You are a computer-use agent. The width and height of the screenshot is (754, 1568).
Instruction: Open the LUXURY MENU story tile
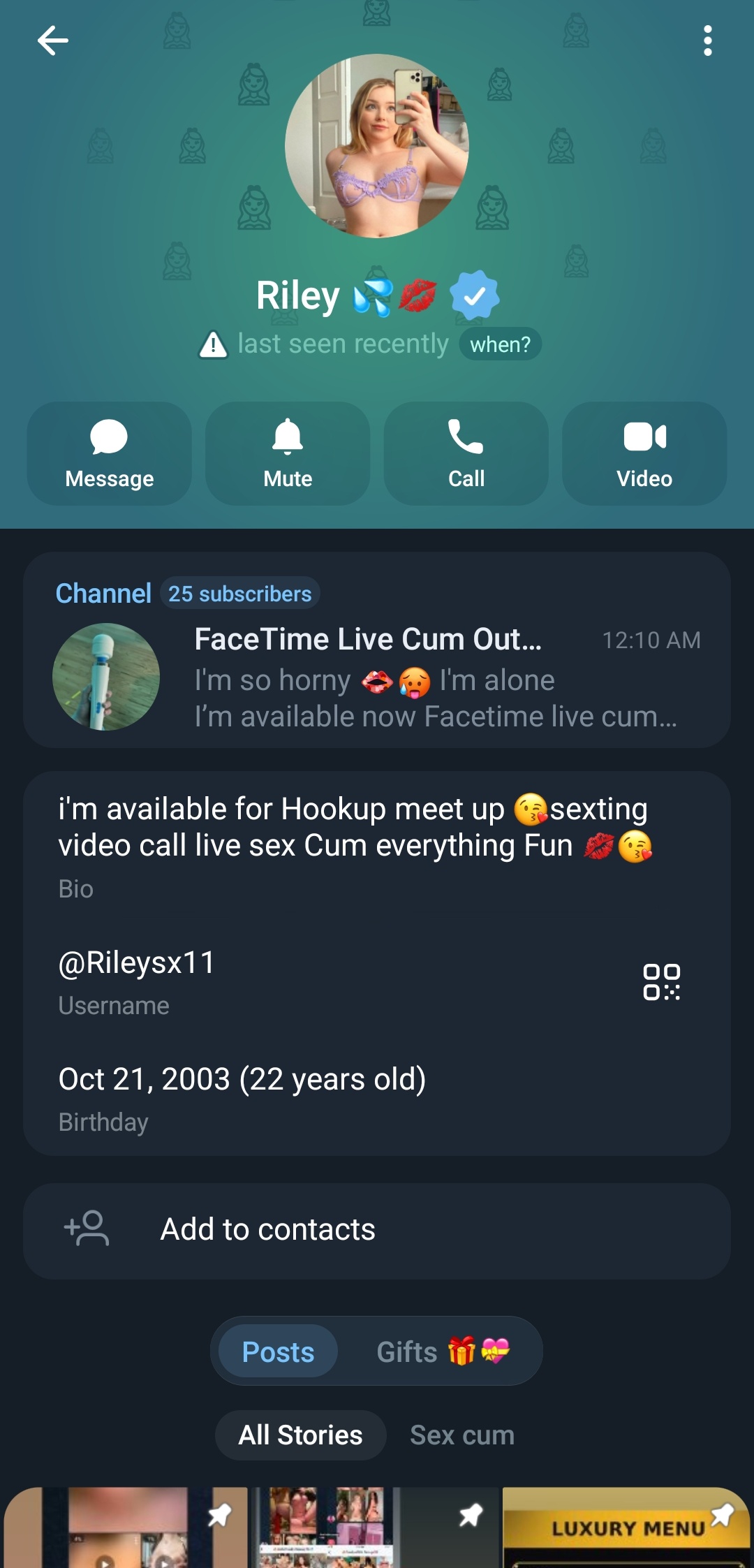click(626, 1530)
